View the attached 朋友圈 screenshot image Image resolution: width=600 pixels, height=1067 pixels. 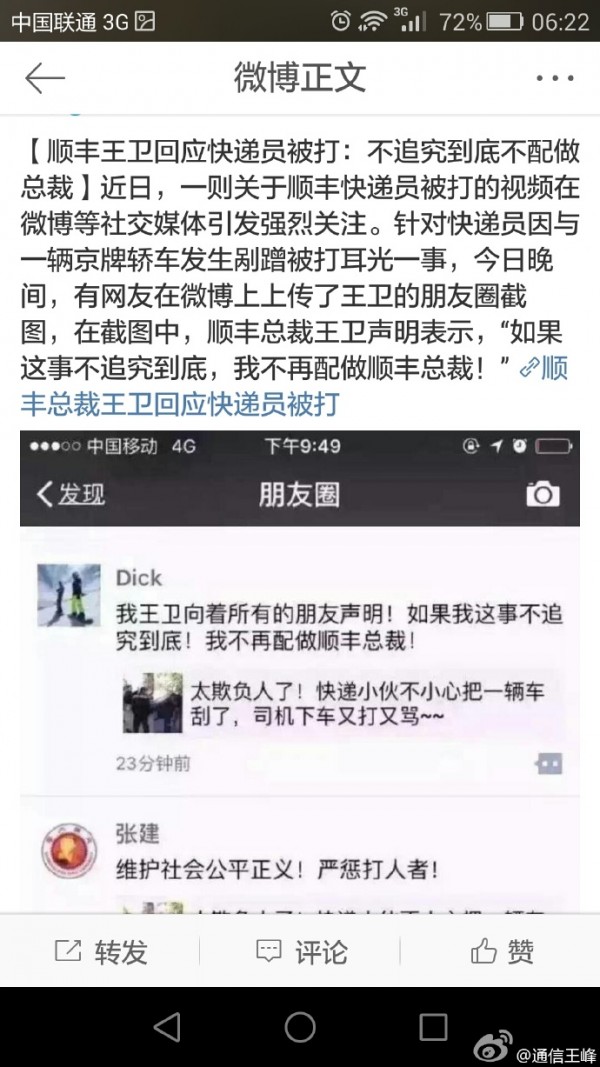point(300,672)
